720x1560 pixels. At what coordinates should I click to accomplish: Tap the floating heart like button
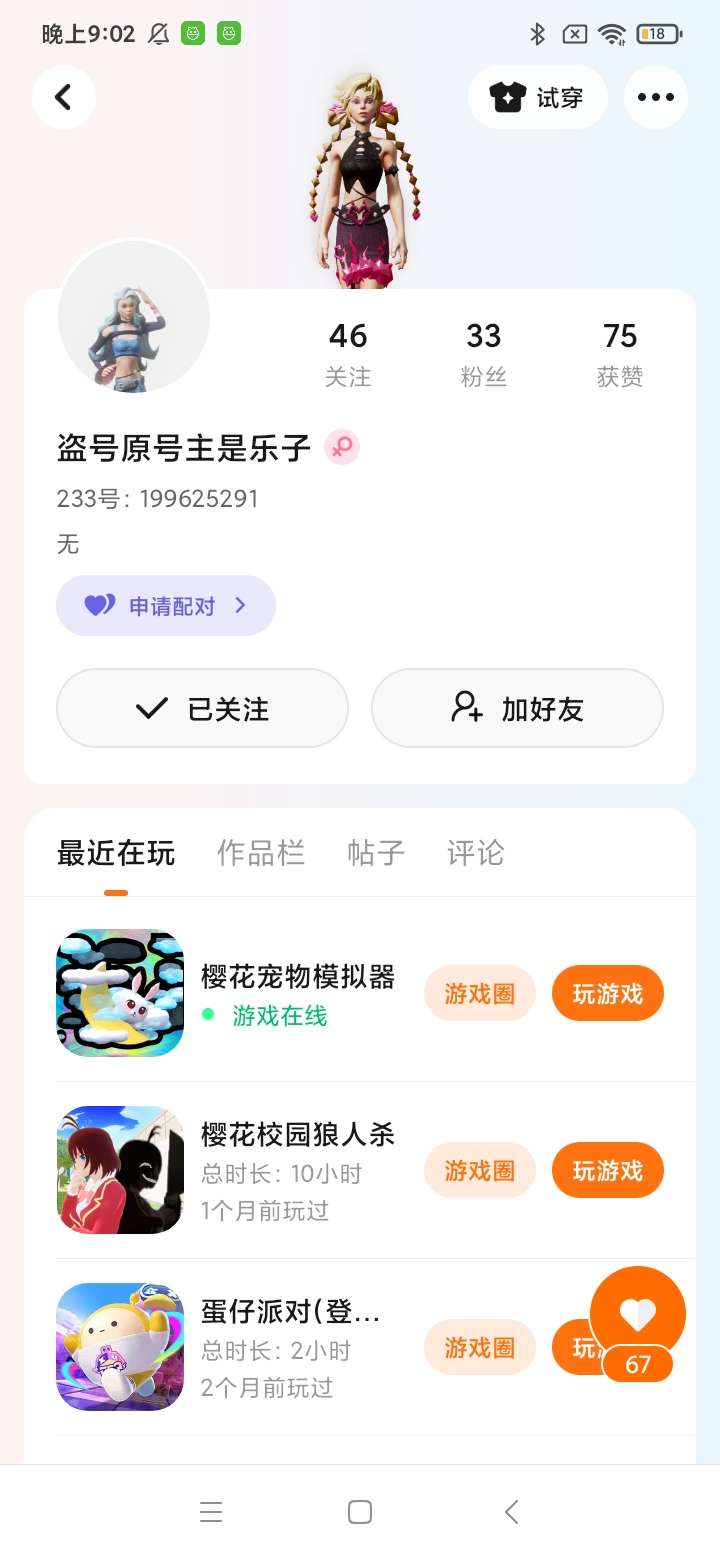(x=637, y=1314)
